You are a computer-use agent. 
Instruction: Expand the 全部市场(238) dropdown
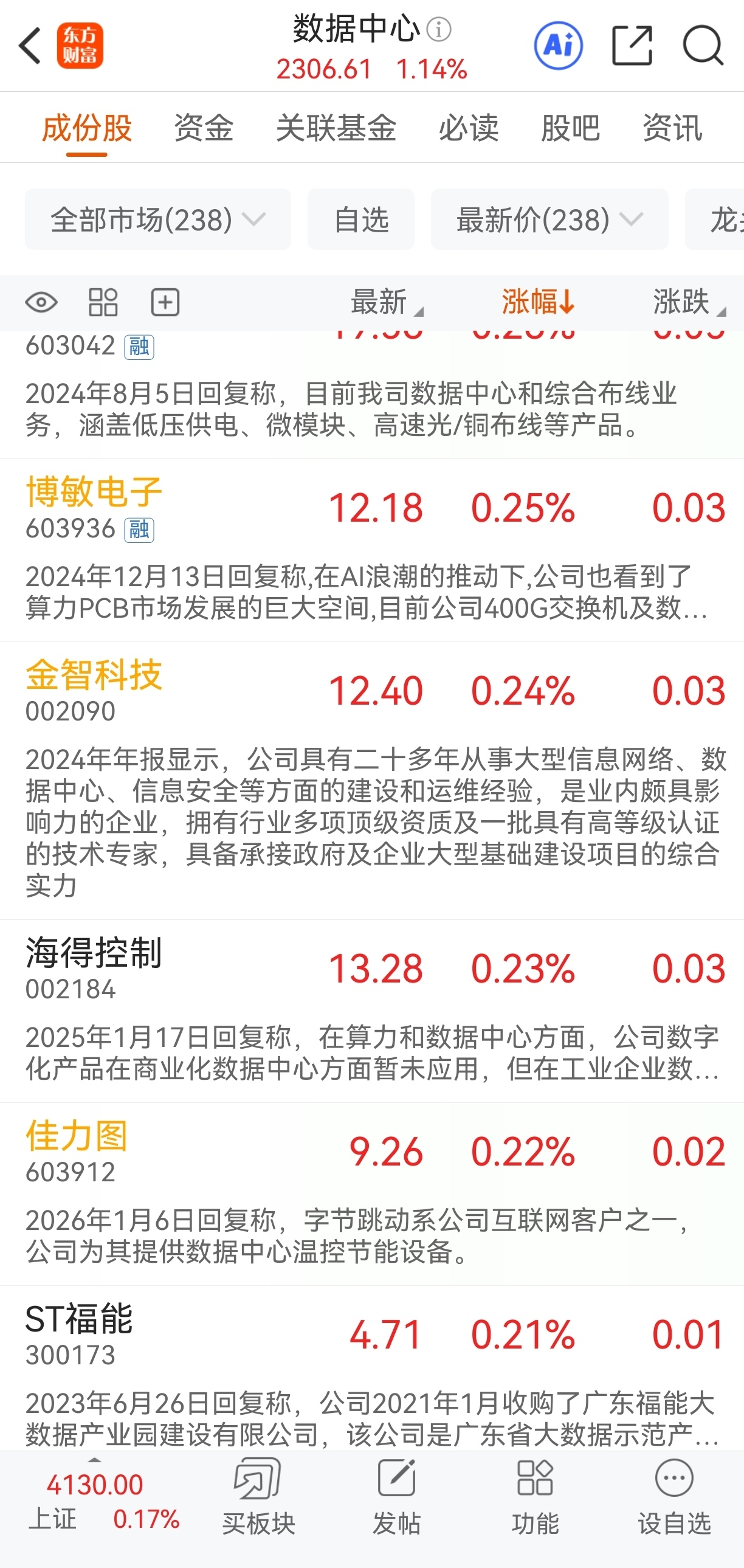[158, 219]
